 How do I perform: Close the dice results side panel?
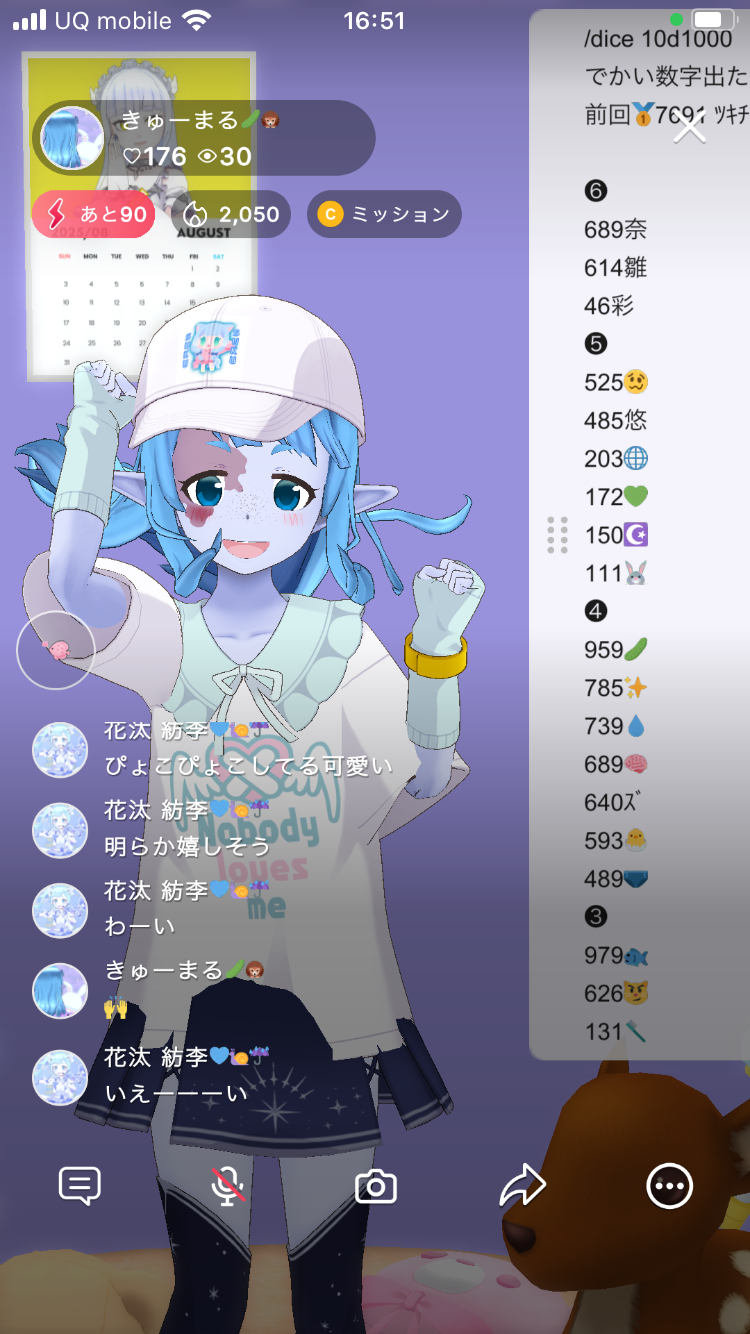click(689, 127)
